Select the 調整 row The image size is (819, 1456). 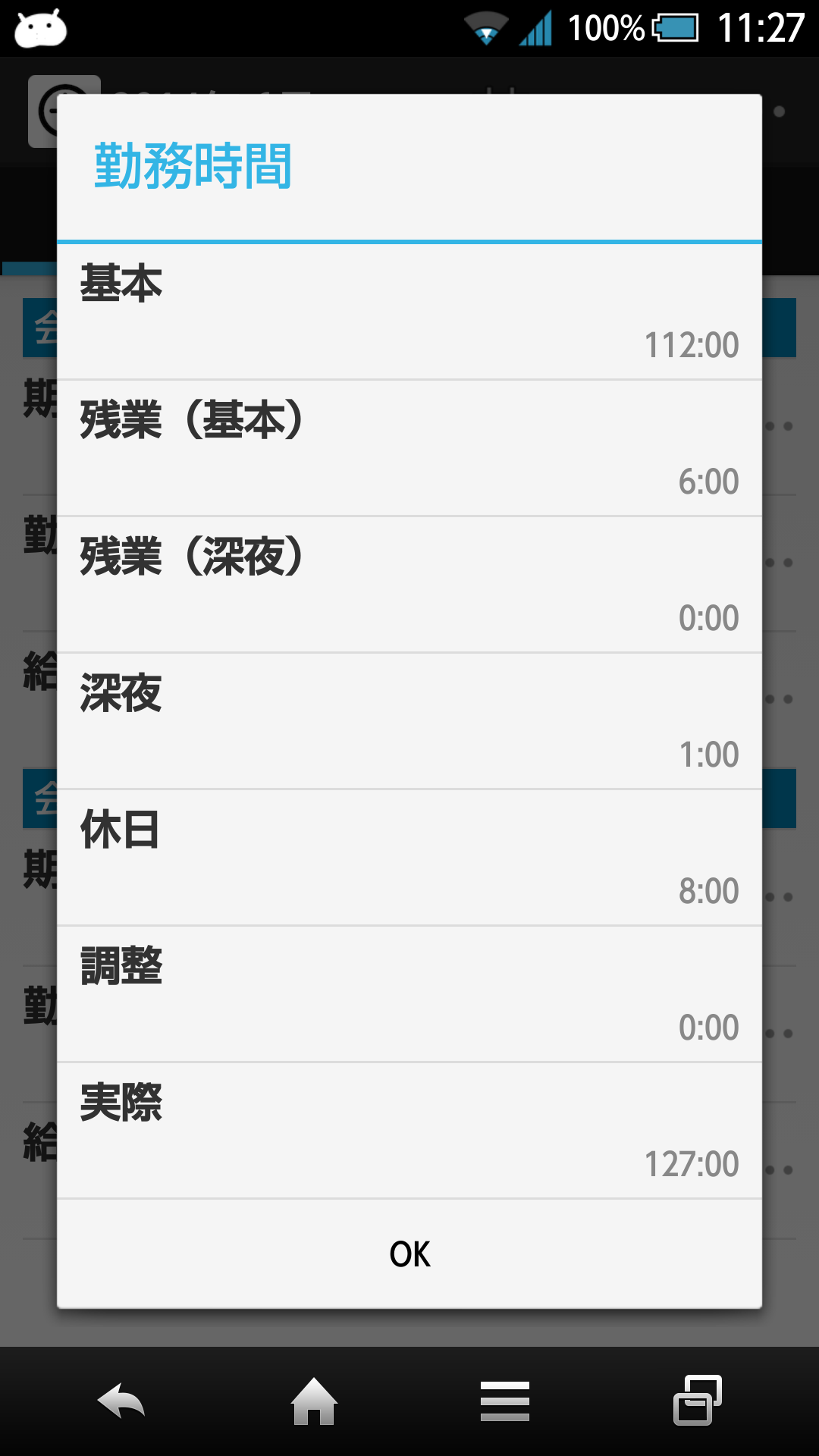coord(409,995)
